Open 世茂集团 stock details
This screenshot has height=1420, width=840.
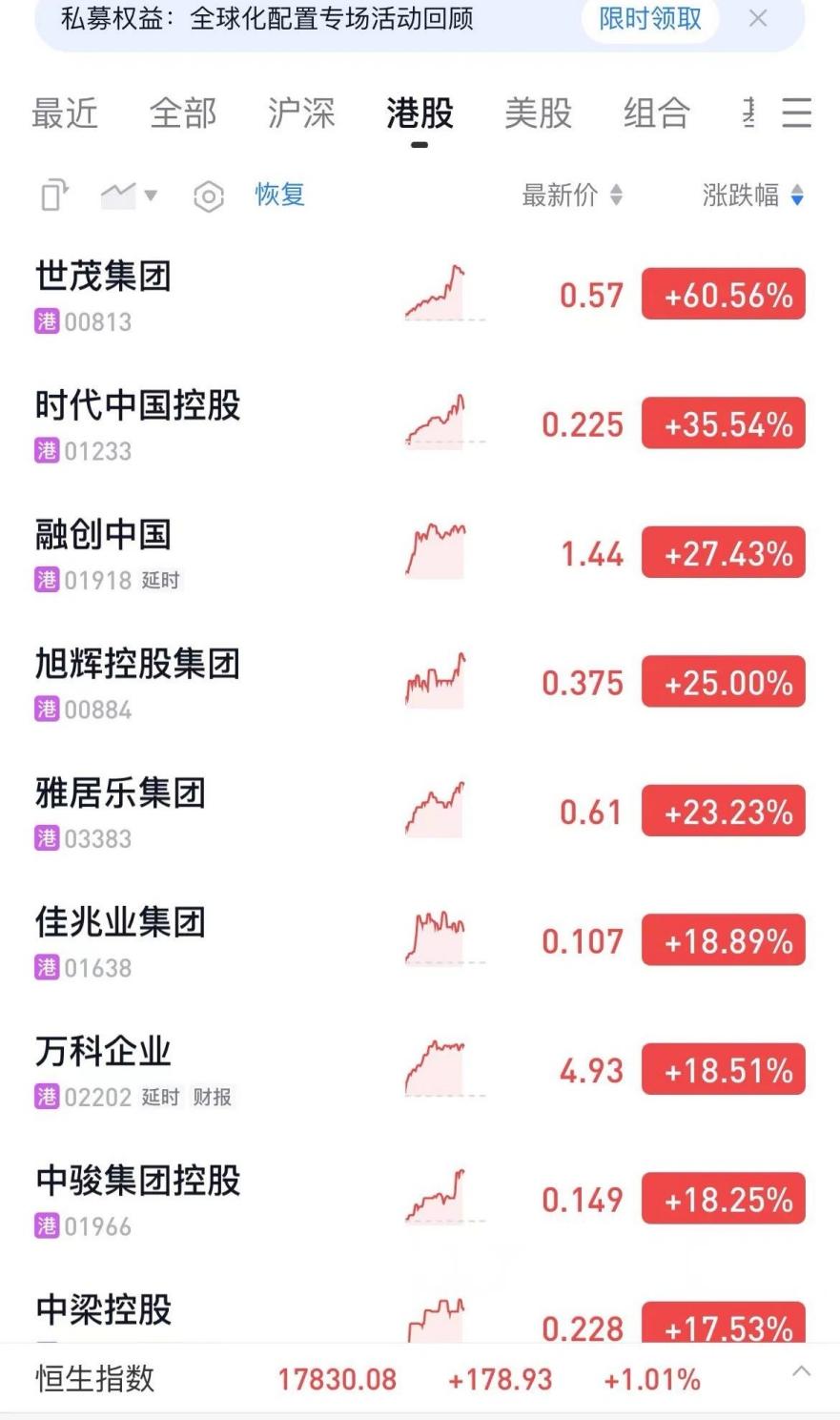pyautogui.click(x=420, y=296)
